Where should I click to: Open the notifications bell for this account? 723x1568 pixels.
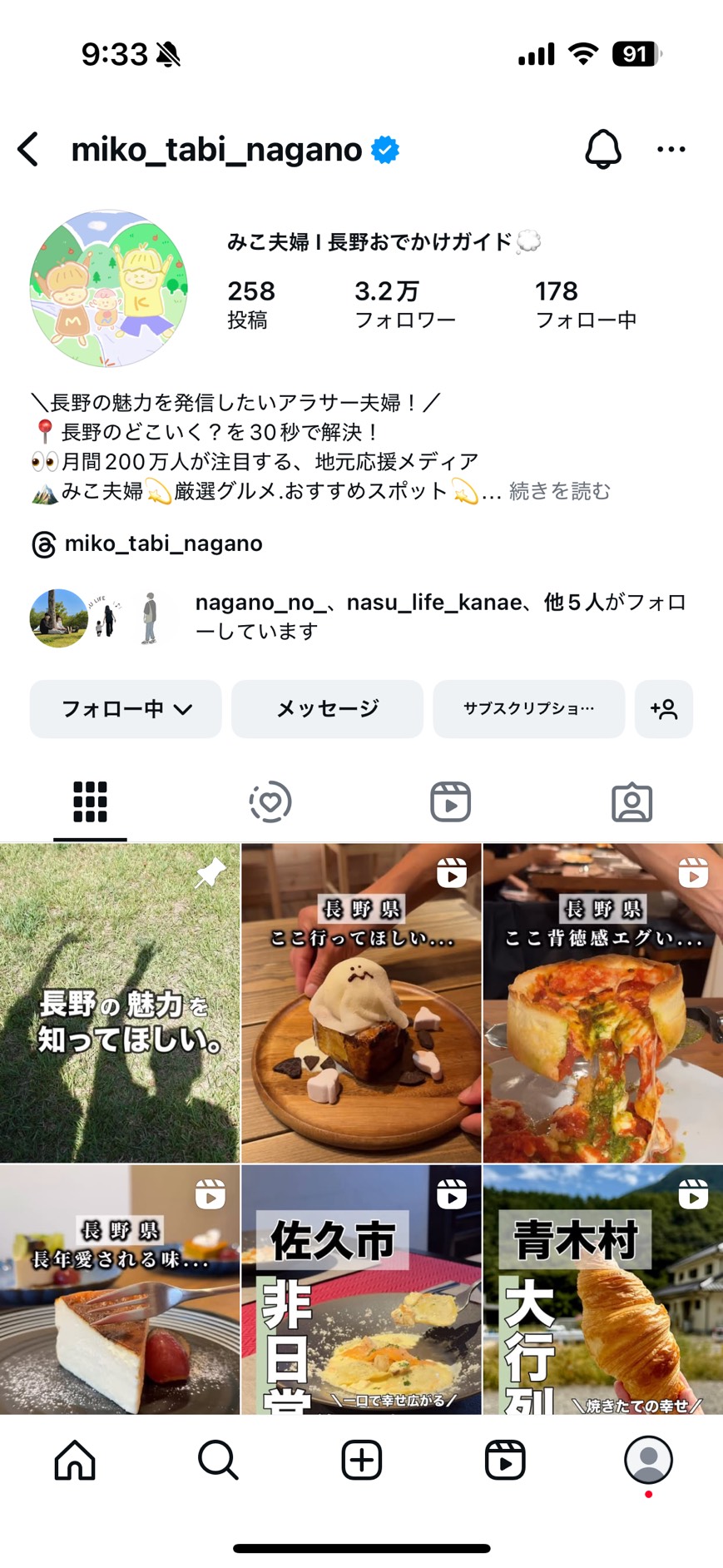[602, 150]
